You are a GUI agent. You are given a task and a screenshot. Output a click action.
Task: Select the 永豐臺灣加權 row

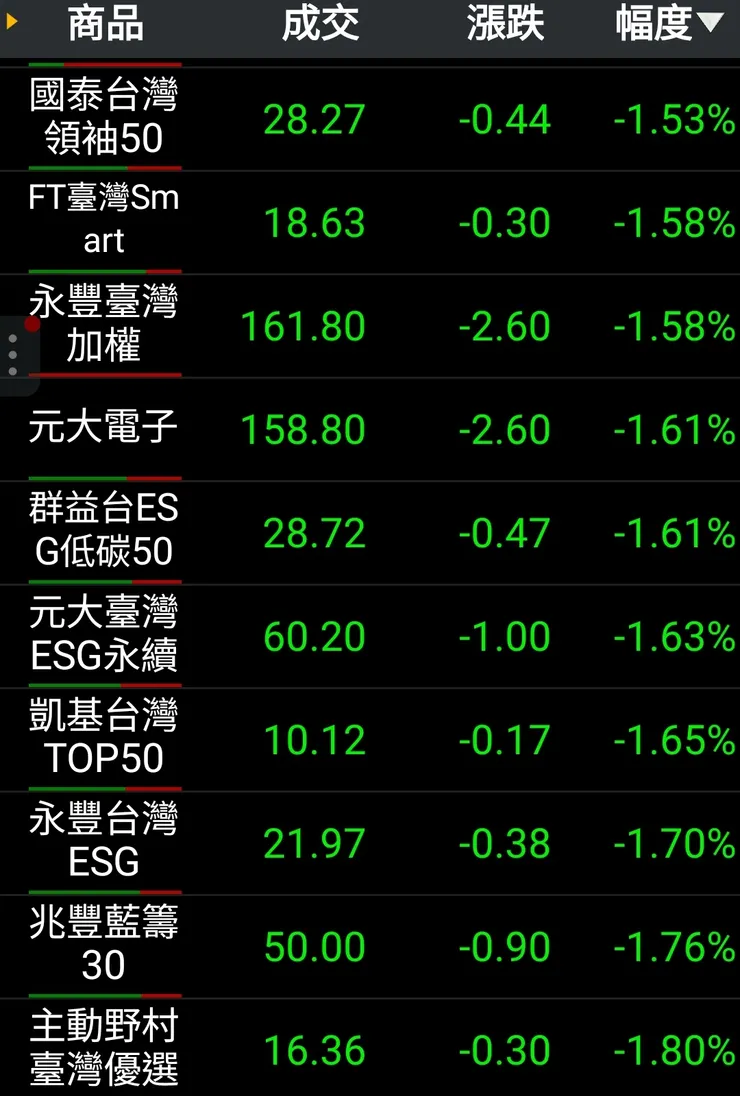(x=104, y=325)
